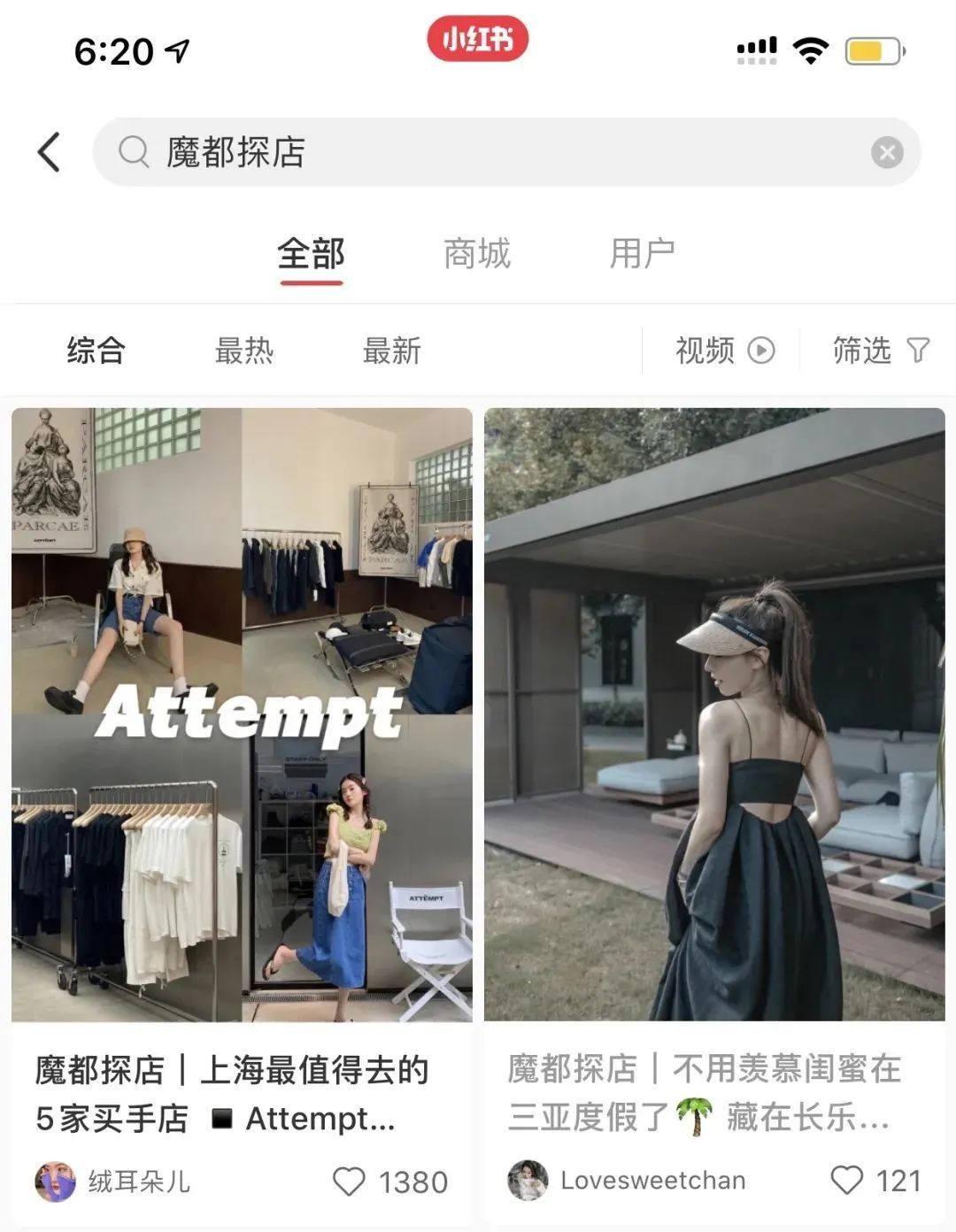
Task: Sort results by 最新
Action: 391,350
